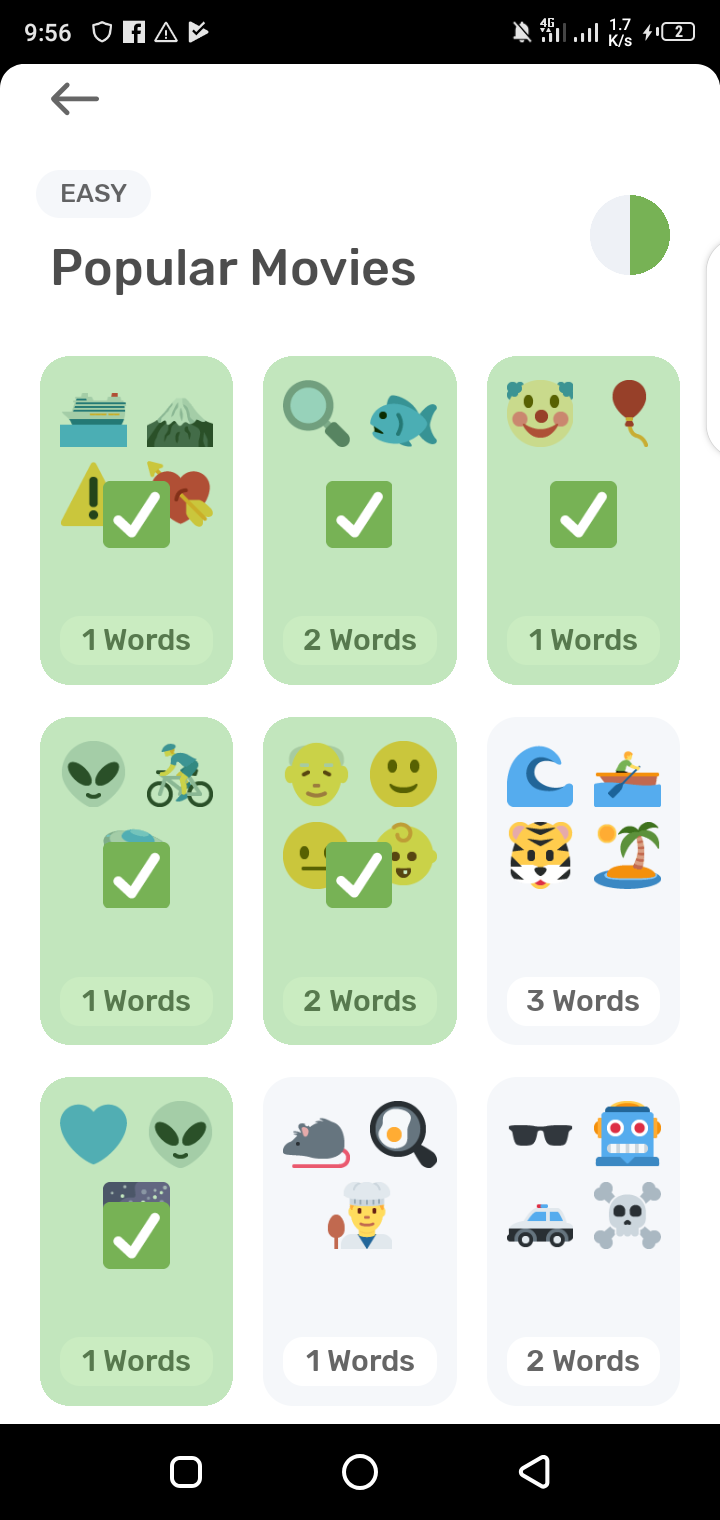Play the rat, frying pan and chef puzzle
The width and height of the screenshot is (720, 1520).
coord(359,1240)
